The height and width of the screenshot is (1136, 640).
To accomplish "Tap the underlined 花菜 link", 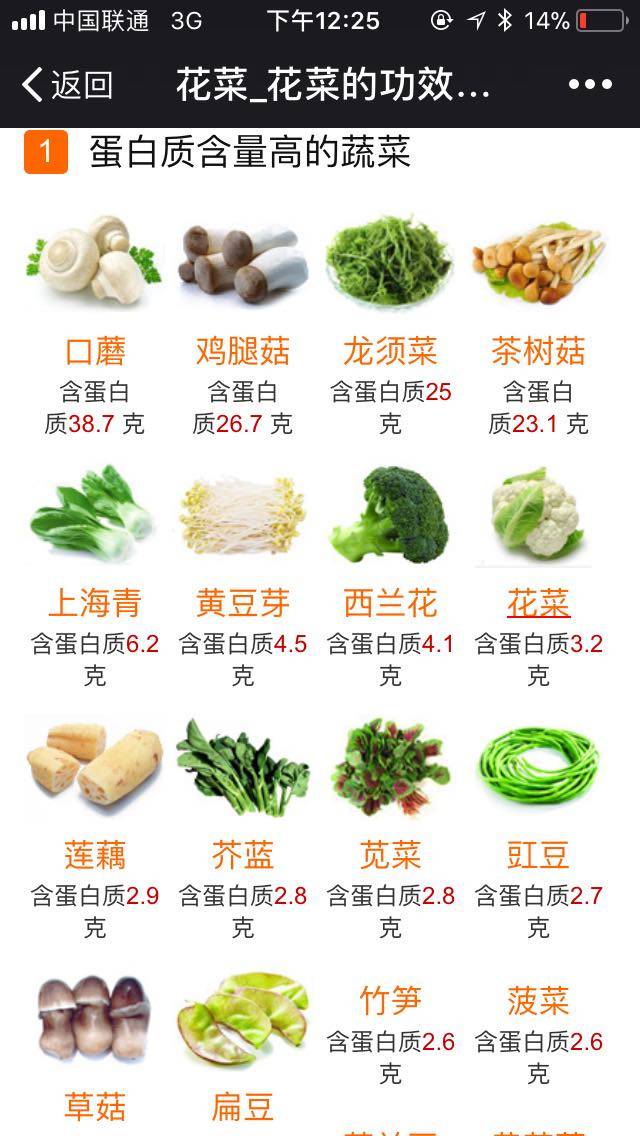I will [x=538, y=604].
